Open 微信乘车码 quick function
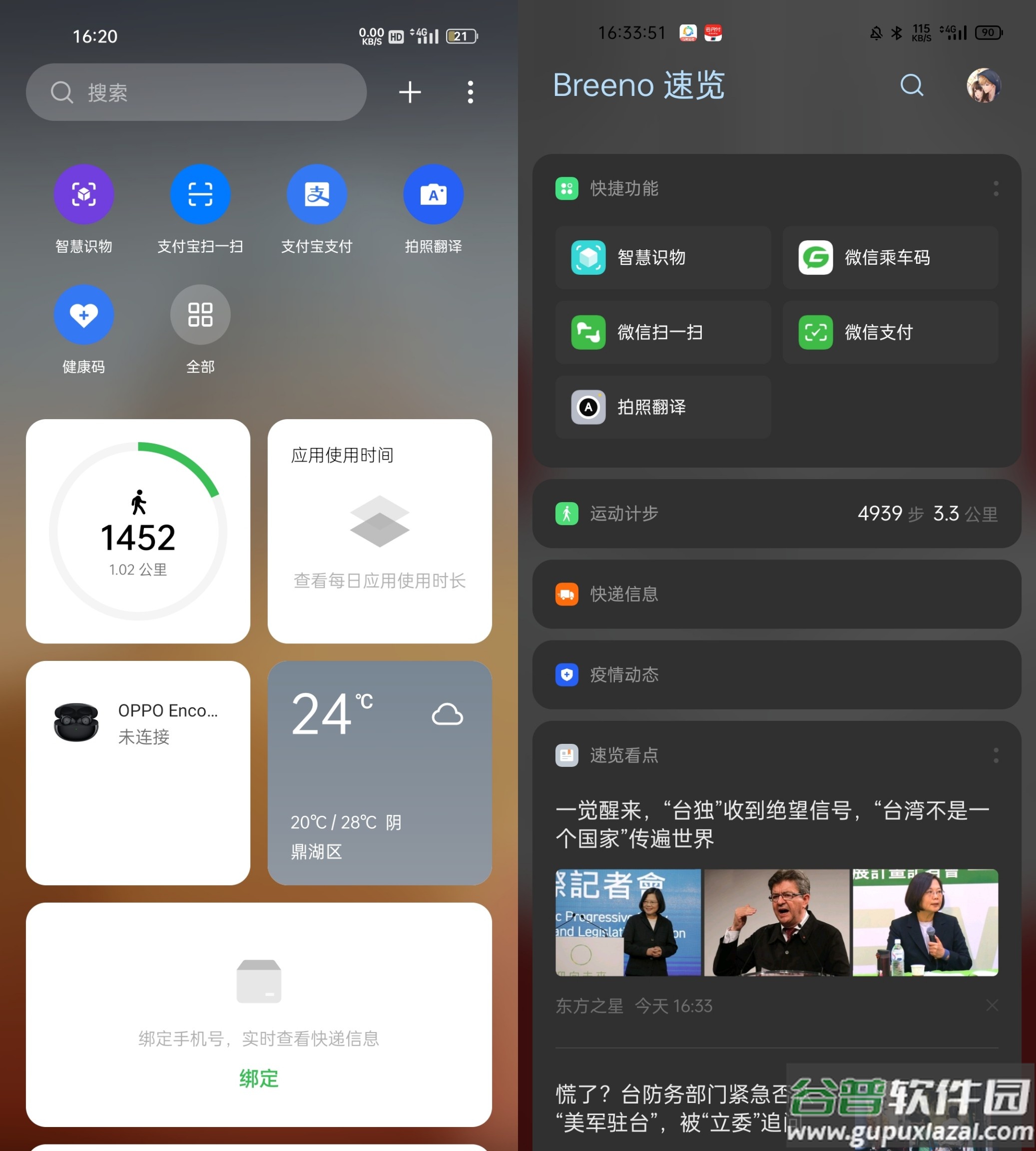The width and height of the screenshot is (1036, 1151). click(890, 258)
